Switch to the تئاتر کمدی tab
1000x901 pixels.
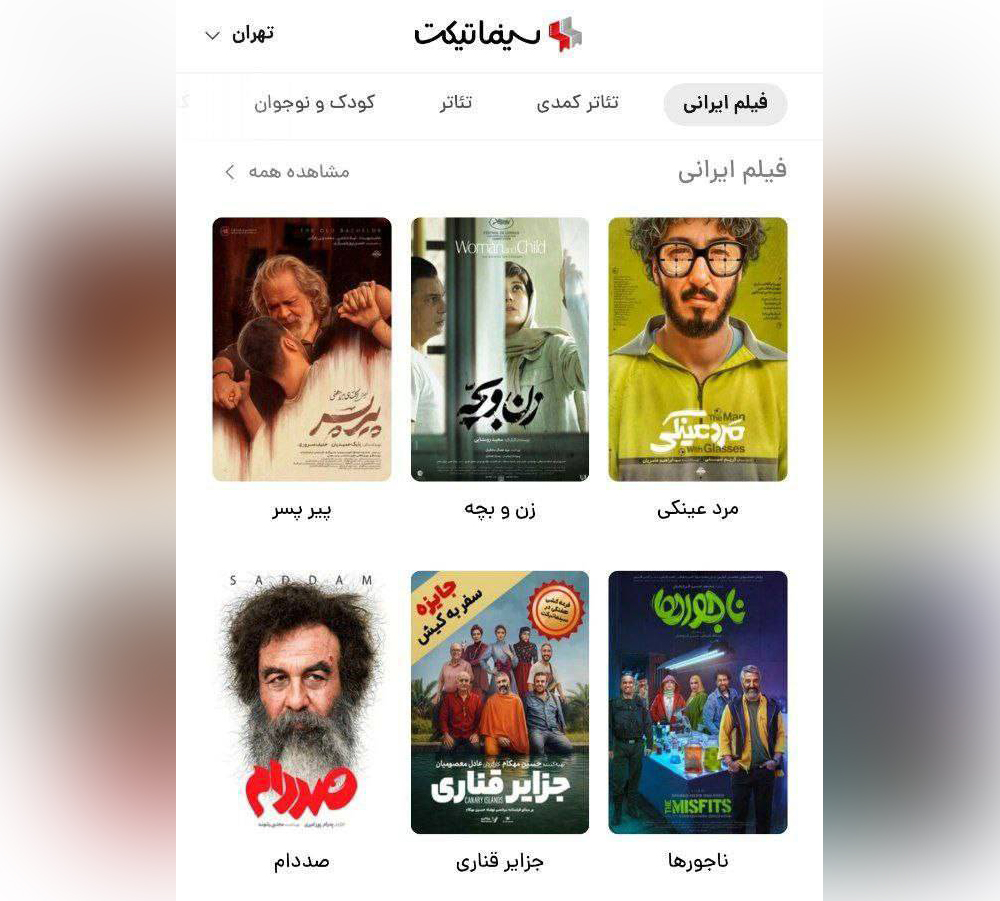click(x=577, y=103)
